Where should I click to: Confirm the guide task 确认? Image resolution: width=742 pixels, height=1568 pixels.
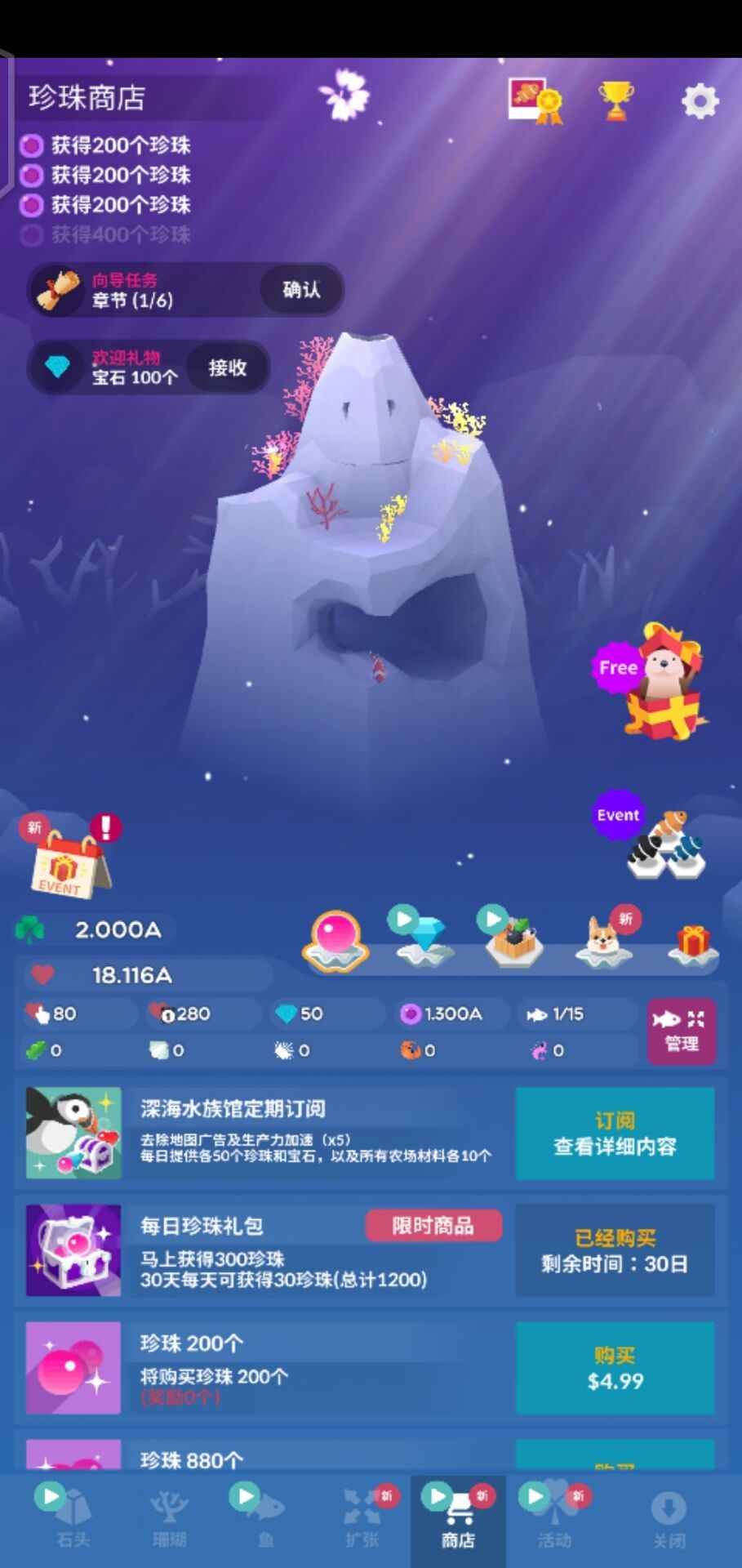[301, 290]
